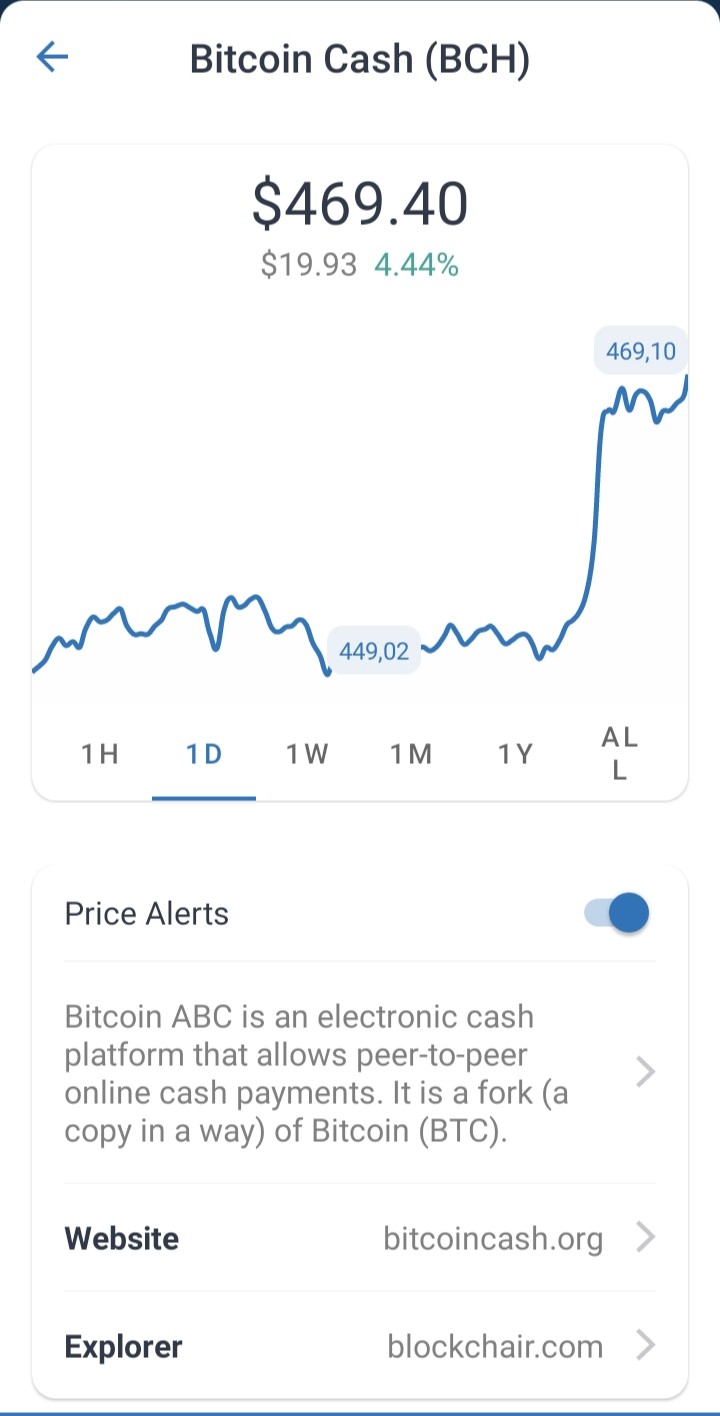
Task: Disable the Price Alerts switch
Action: [617, 913]
